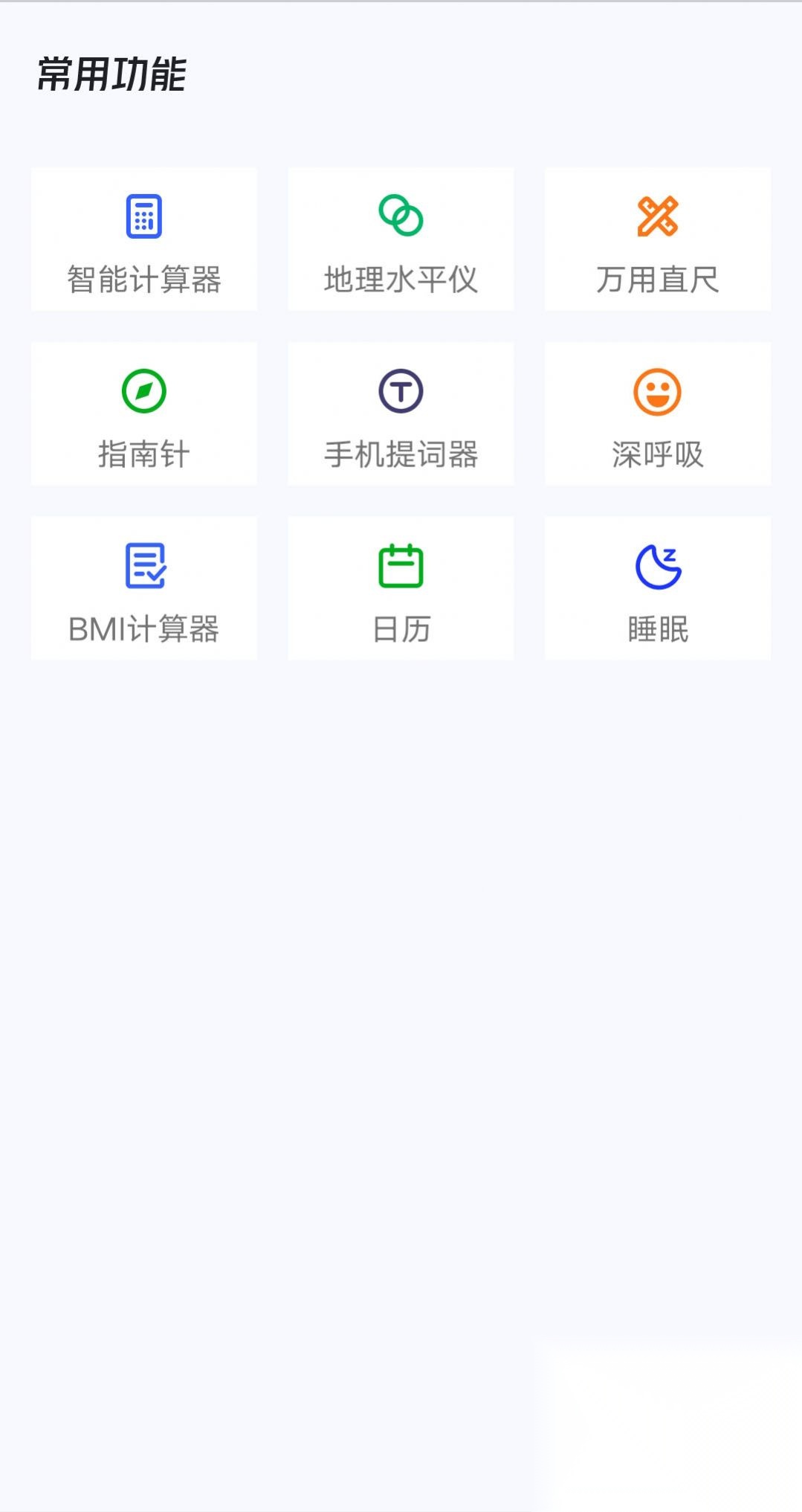Click the green 指南针 compass icon
Screen dimensions: 802x1512
click(x=143, y=390)
